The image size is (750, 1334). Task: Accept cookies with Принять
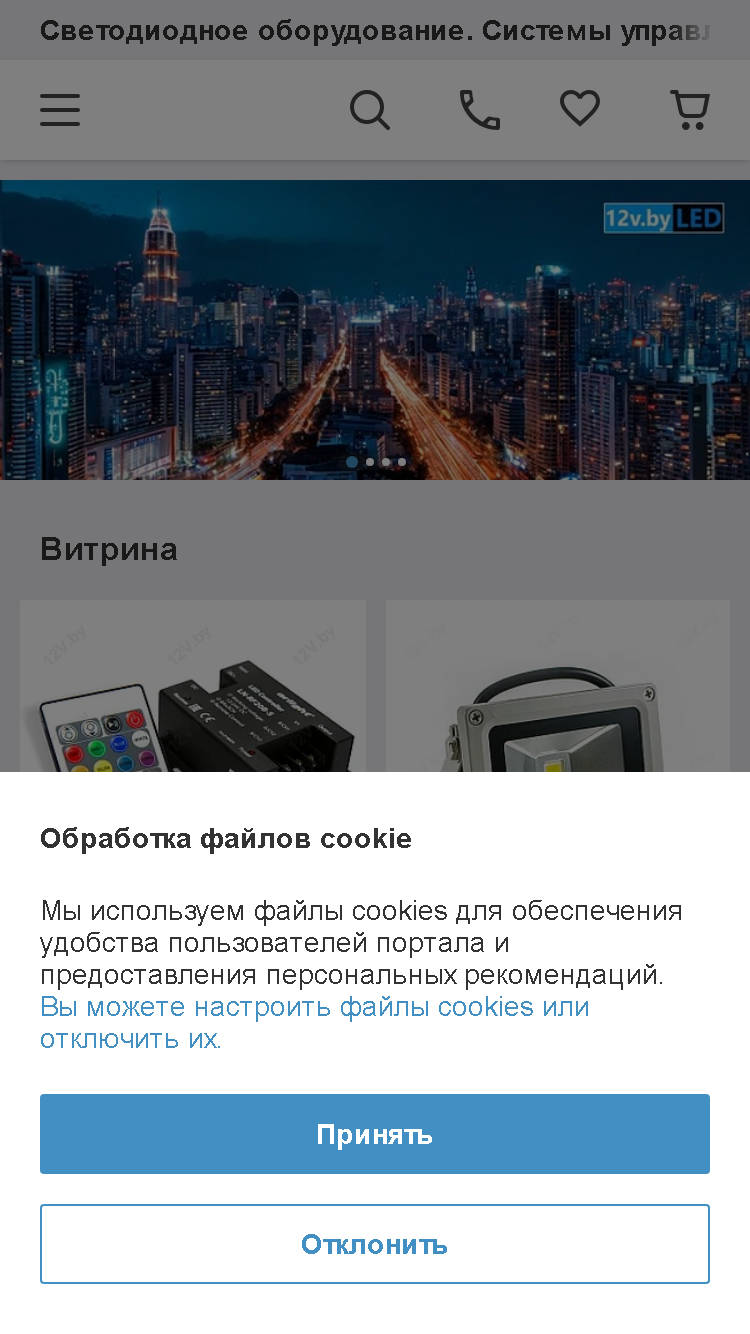[x=375, y=1134]
